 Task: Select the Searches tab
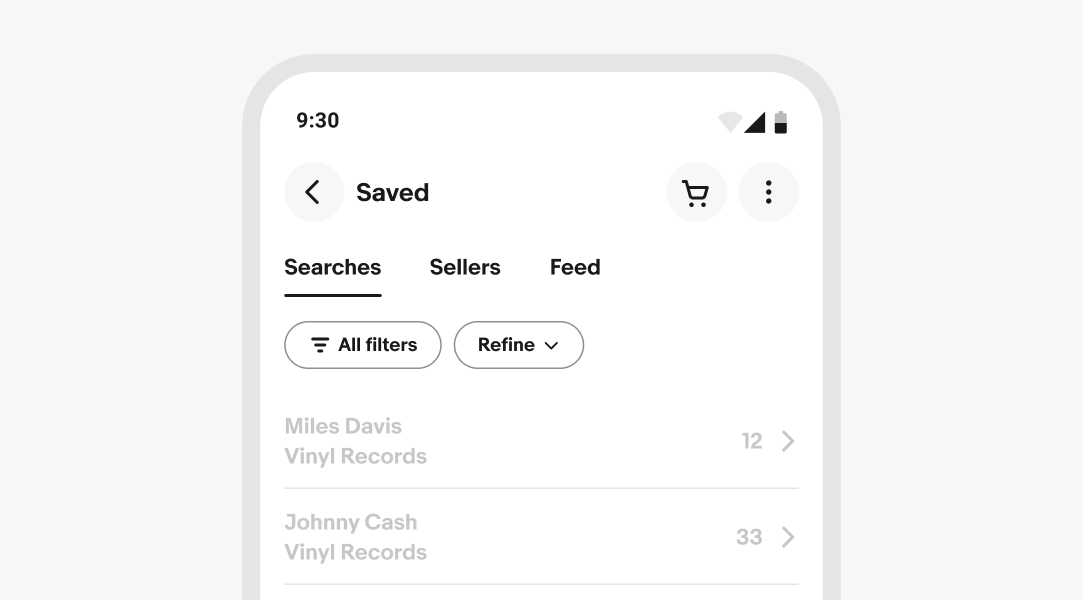(332, 268)
